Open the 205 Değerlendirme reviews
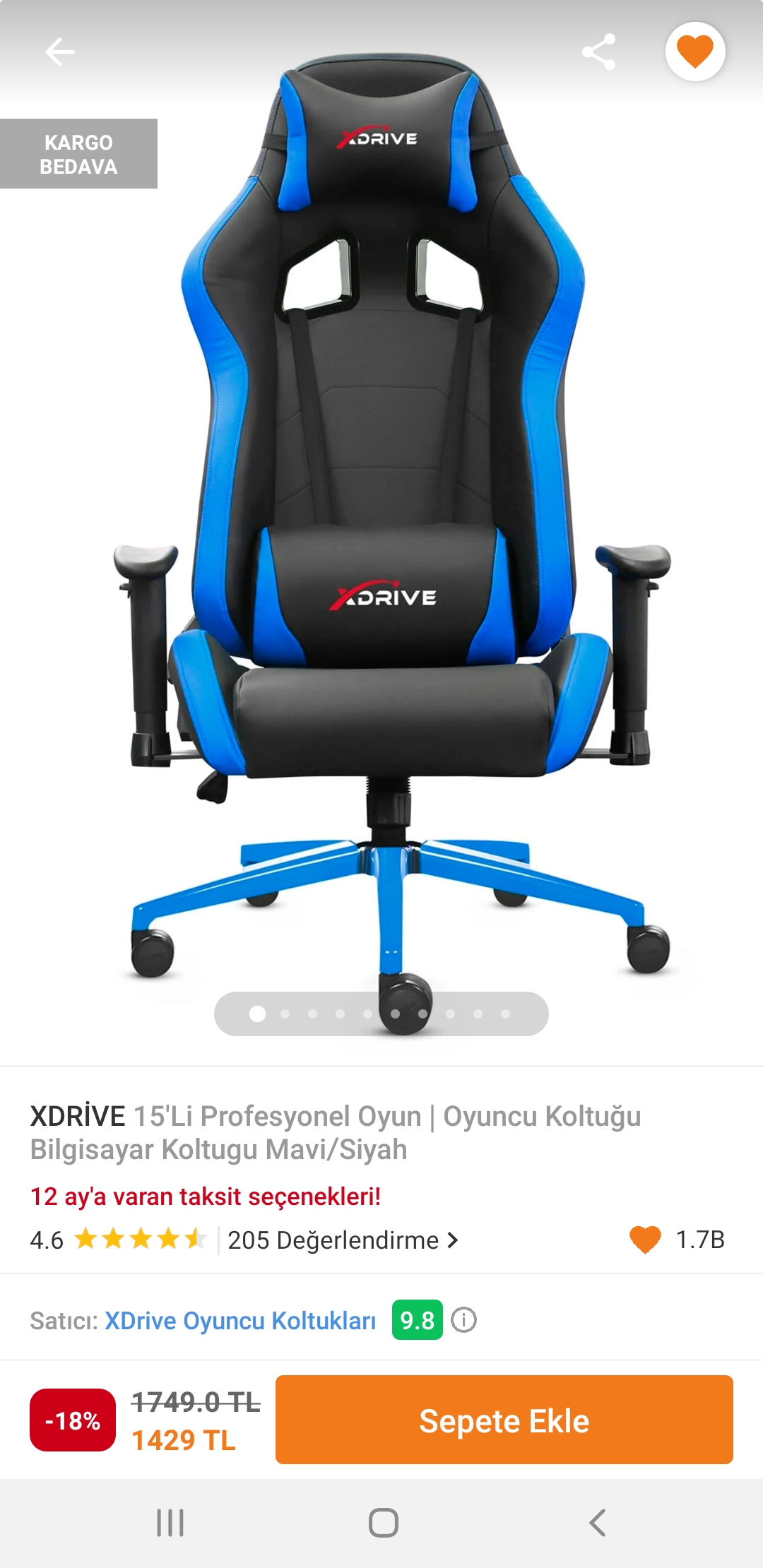This screenshot has width=763, height=1568. point(343,1240)
